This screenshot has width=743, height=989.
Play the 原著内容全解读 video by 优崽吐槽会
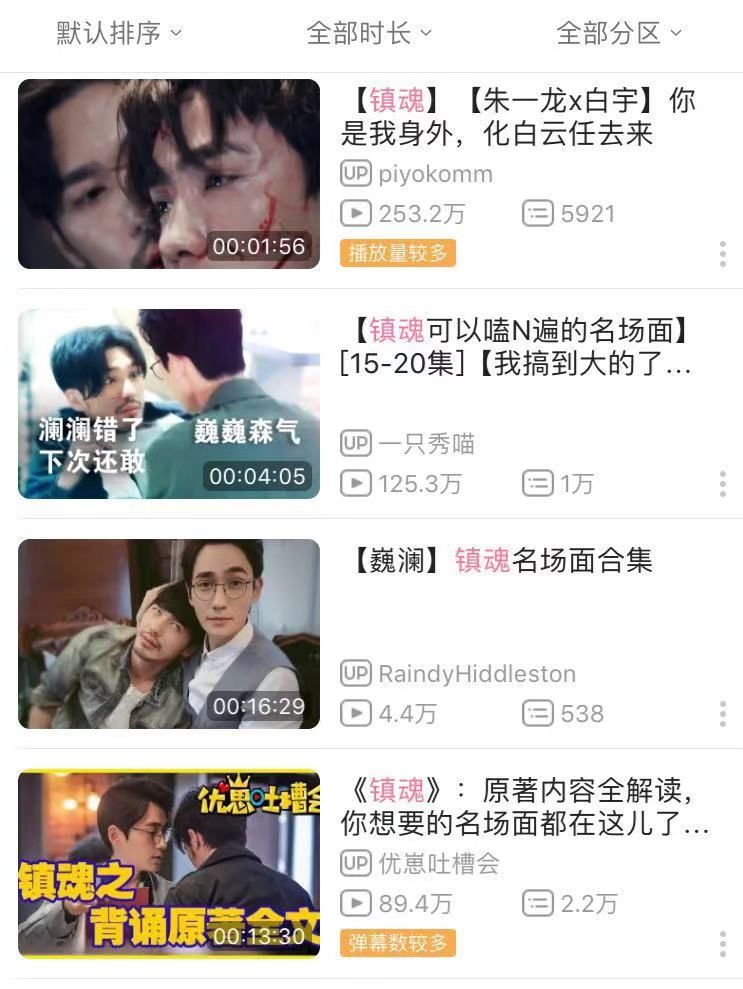[x=169, y=864]
